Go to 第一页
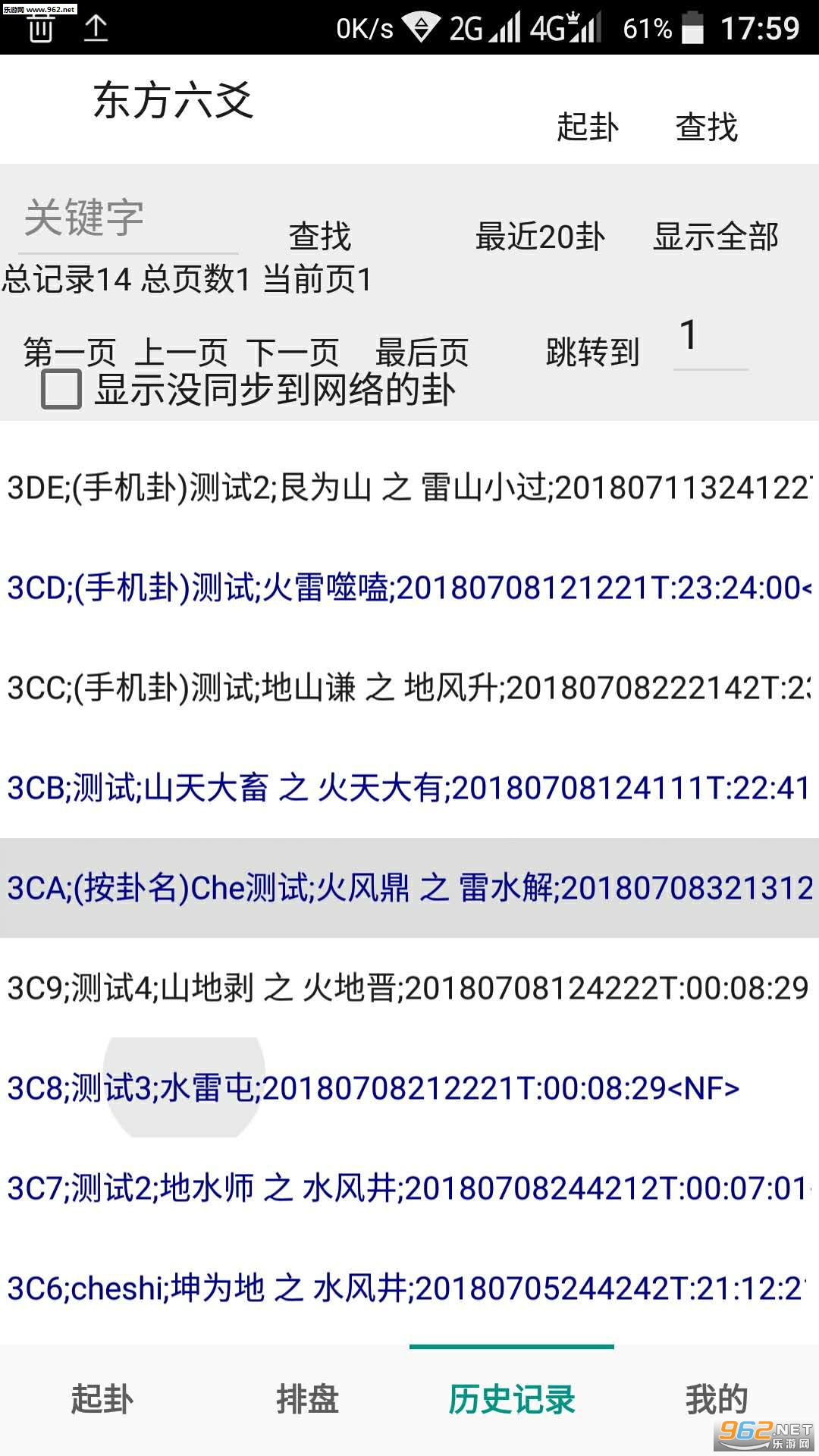This screenshot has width=819, height=1456. pyautogui.click(x=69, y=352)
